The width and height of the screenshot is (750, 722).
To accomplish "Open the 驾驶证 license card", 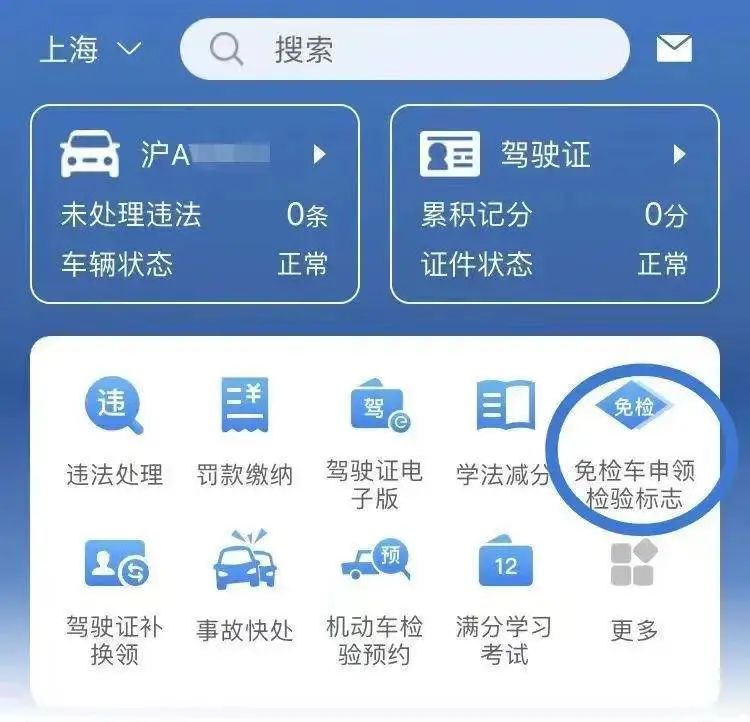I will (554, 204).
